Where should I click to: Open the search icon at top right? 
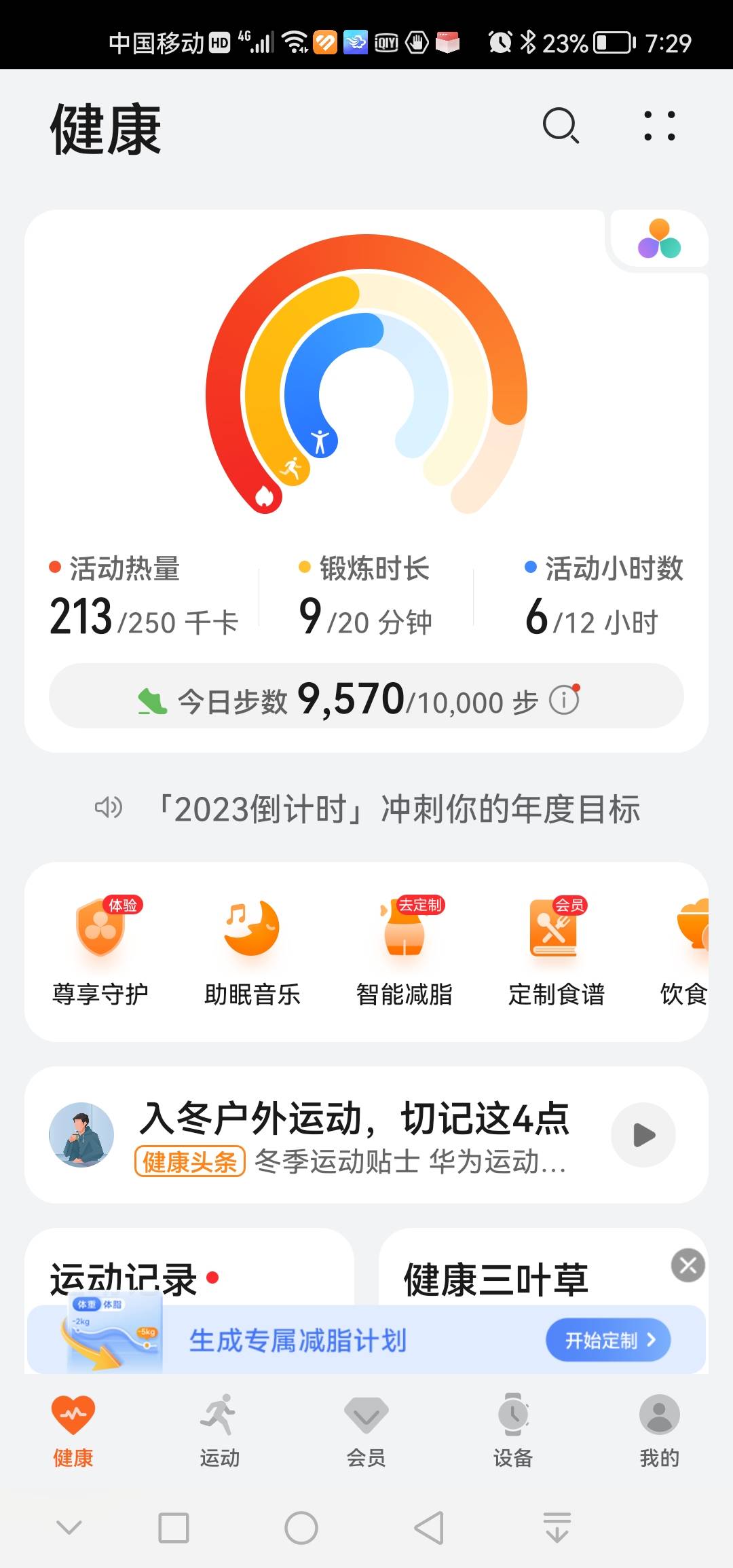coord(561,127)
